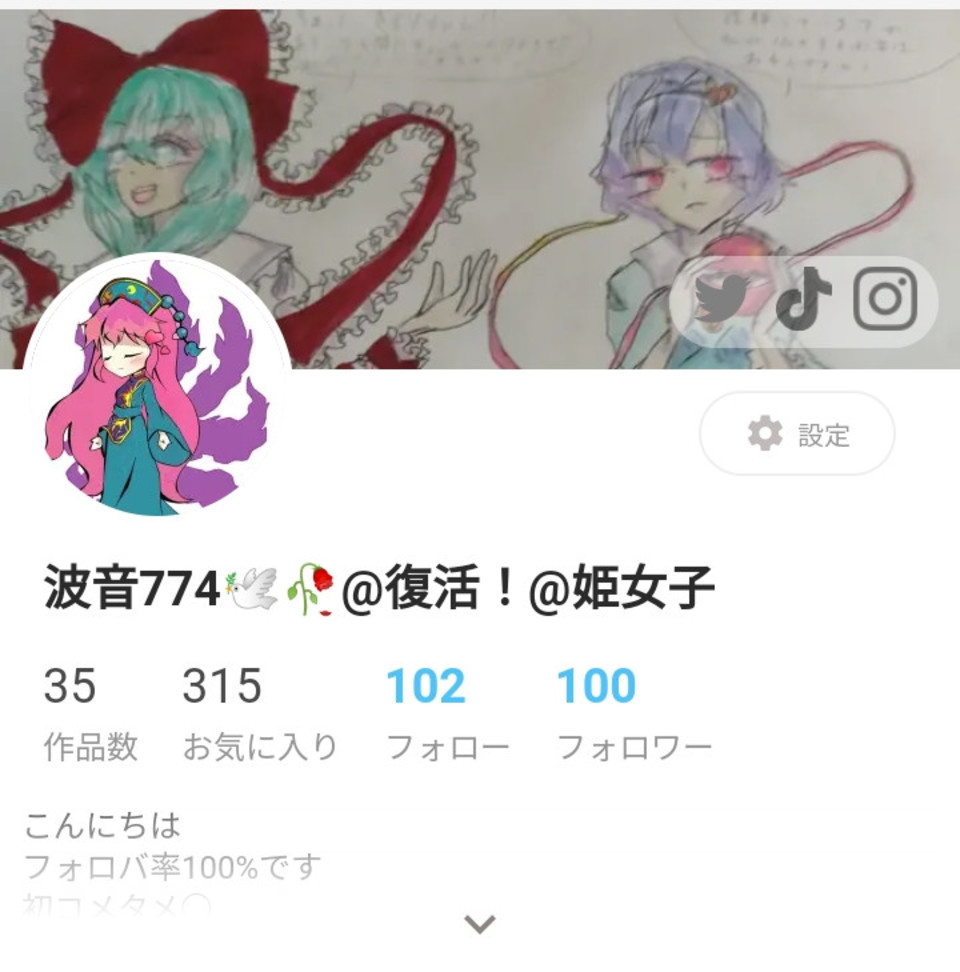View the 100 フォロワー followers list
Viewport: 960px width, 972px height.
coord(633,712)
